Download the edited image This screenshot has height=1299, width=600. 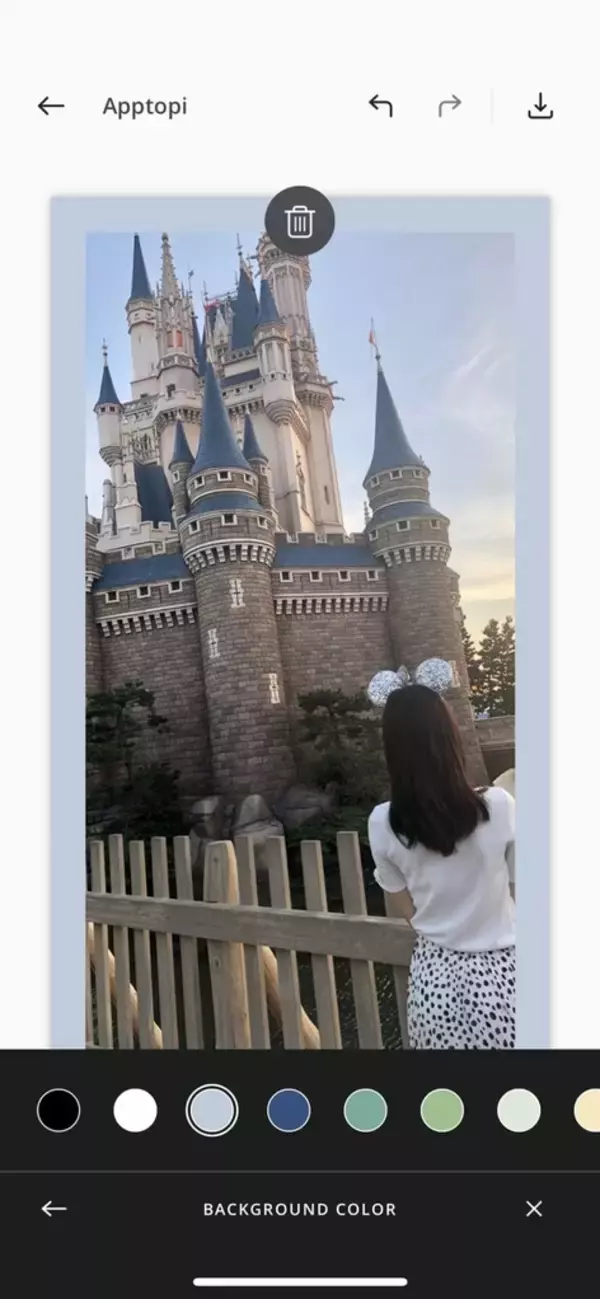[x=540, y=106]
